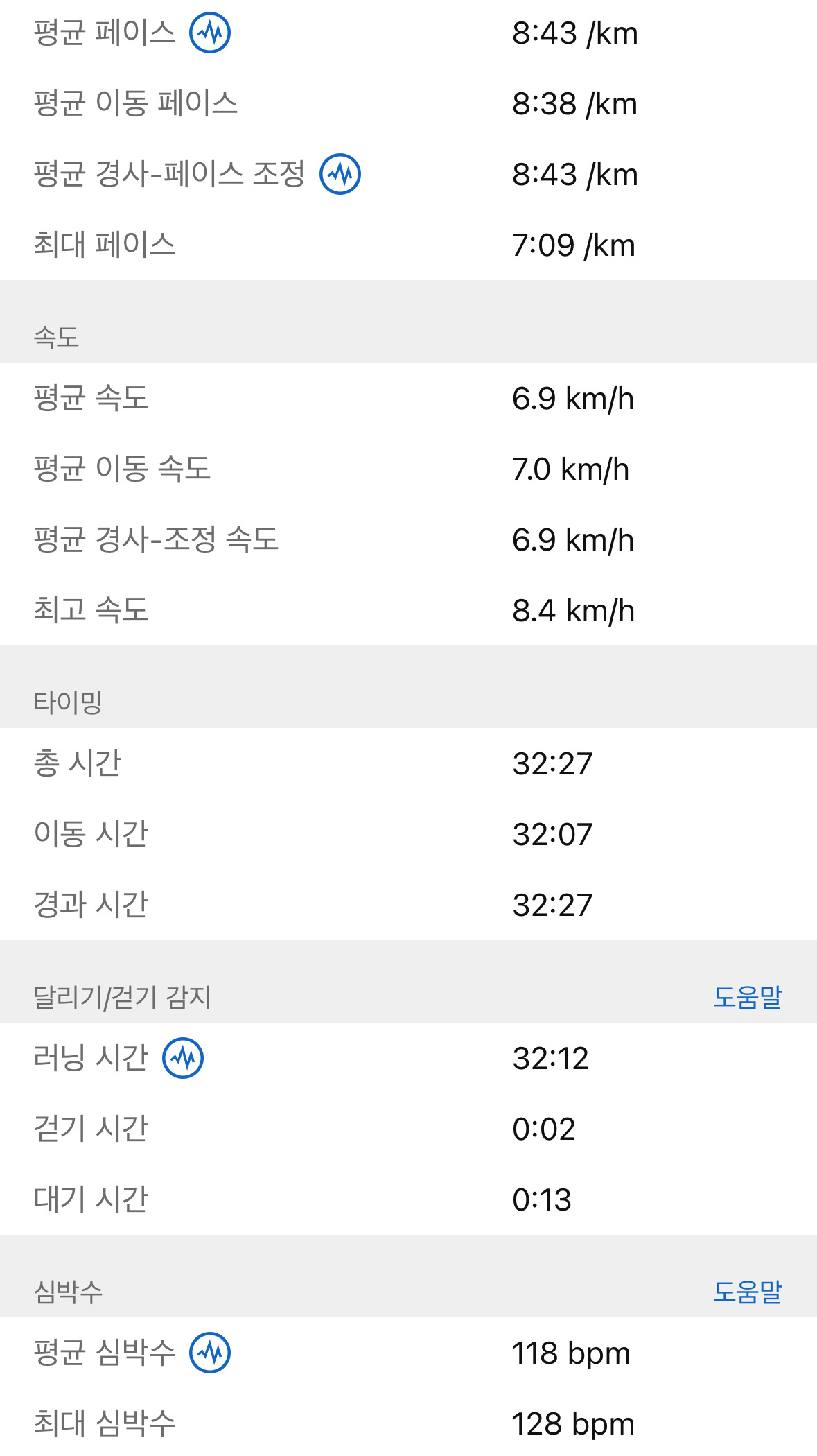The height and width of the screenshot is (1456, 817).
Task: Open 도움말 in the 심박수 section
Action: pos(747,1292)
